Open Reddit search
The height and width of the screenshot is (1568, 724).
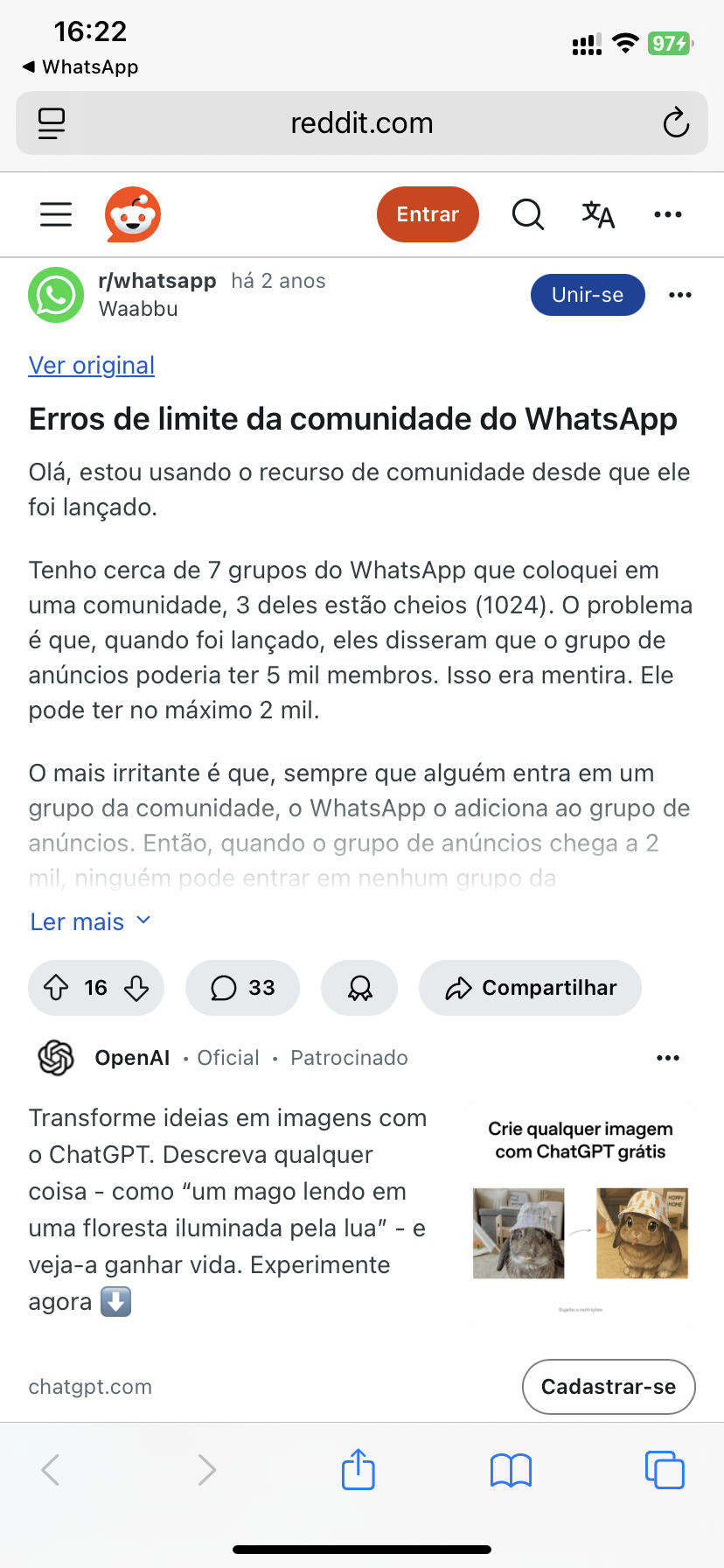[527, 214]
